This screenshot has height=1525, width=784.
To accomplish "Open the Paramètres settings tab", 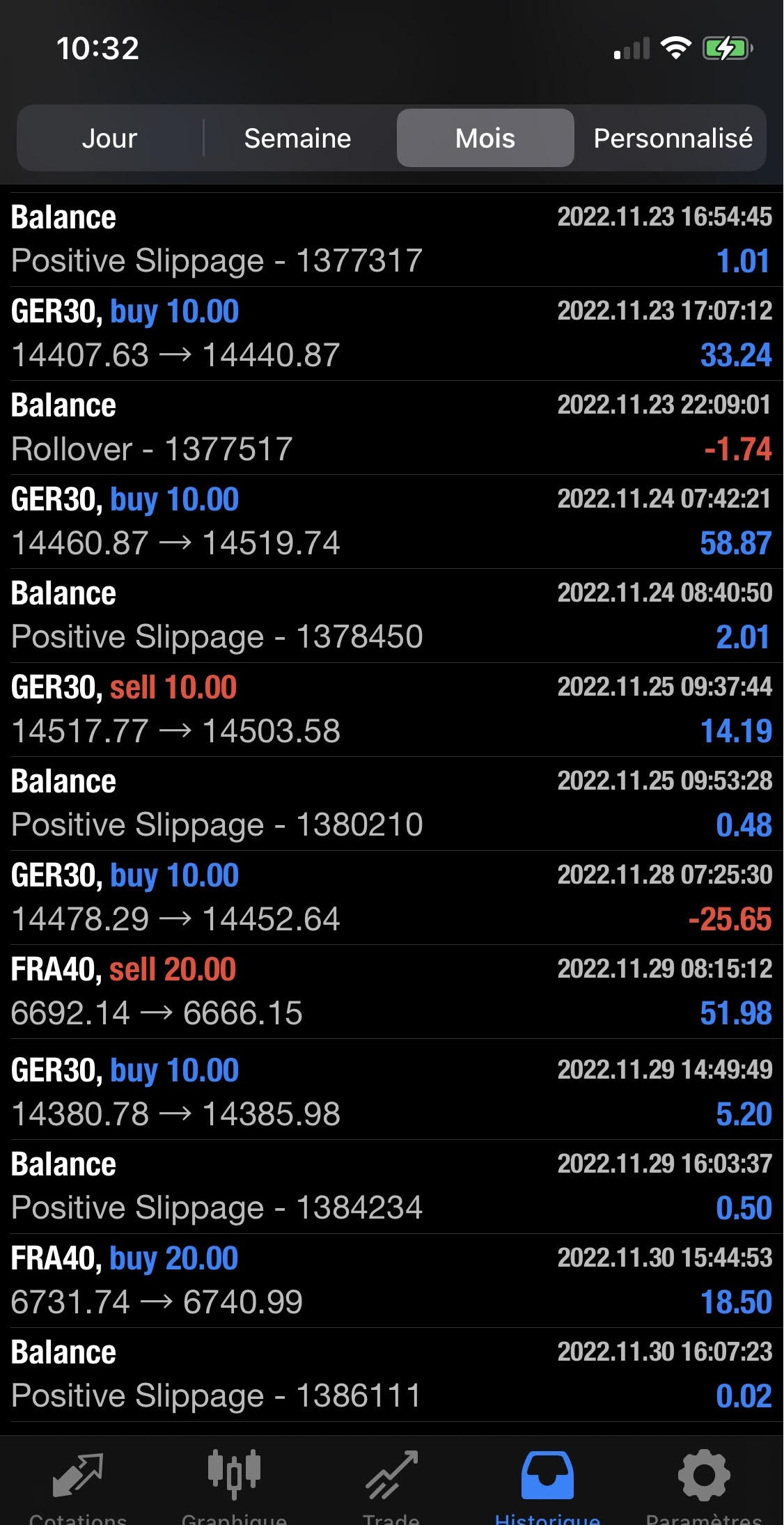I will [703, 1483].
